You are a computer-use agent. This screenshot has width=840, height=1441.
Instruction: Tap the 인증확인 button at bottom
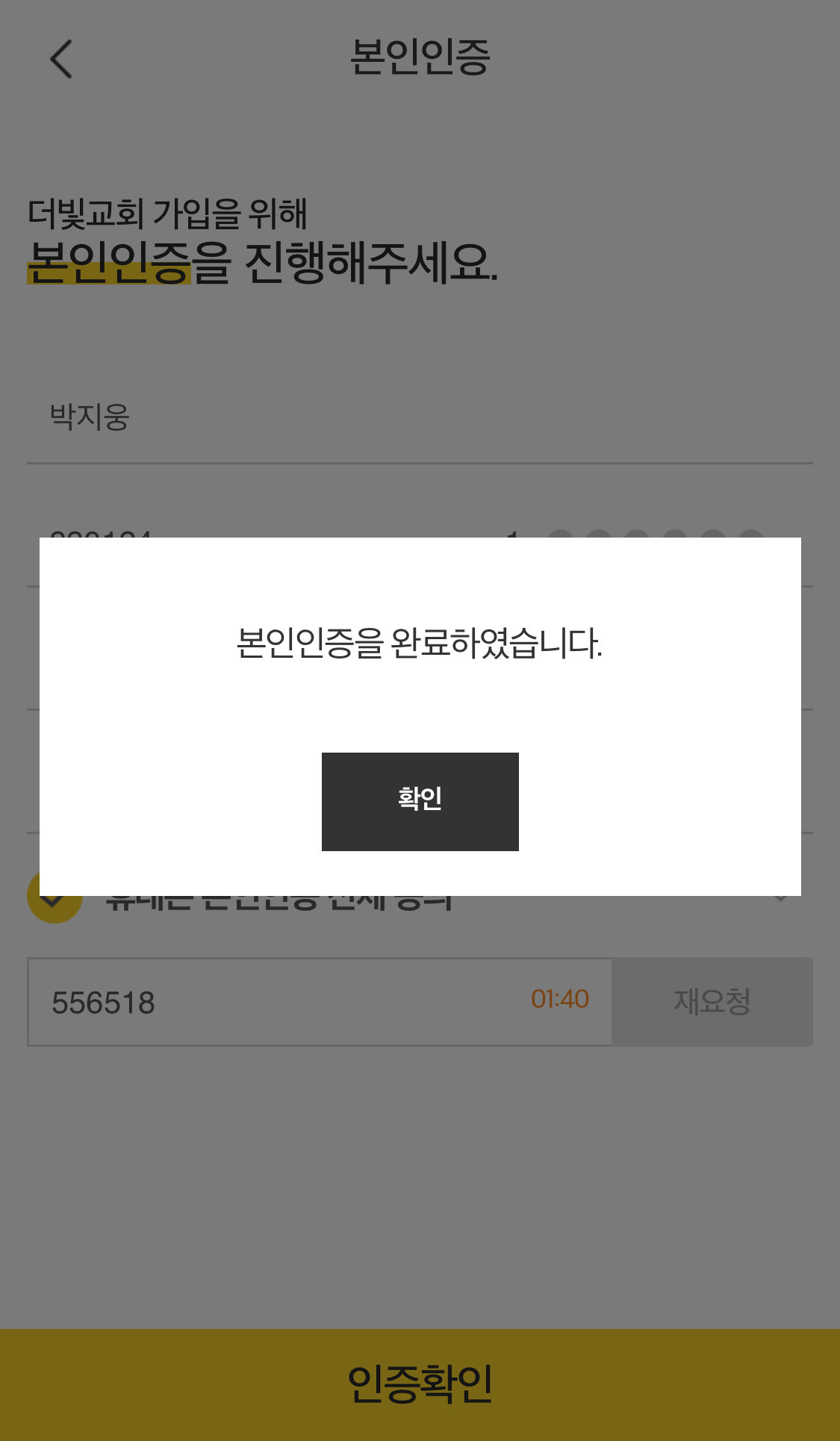tap(420, 1384)
